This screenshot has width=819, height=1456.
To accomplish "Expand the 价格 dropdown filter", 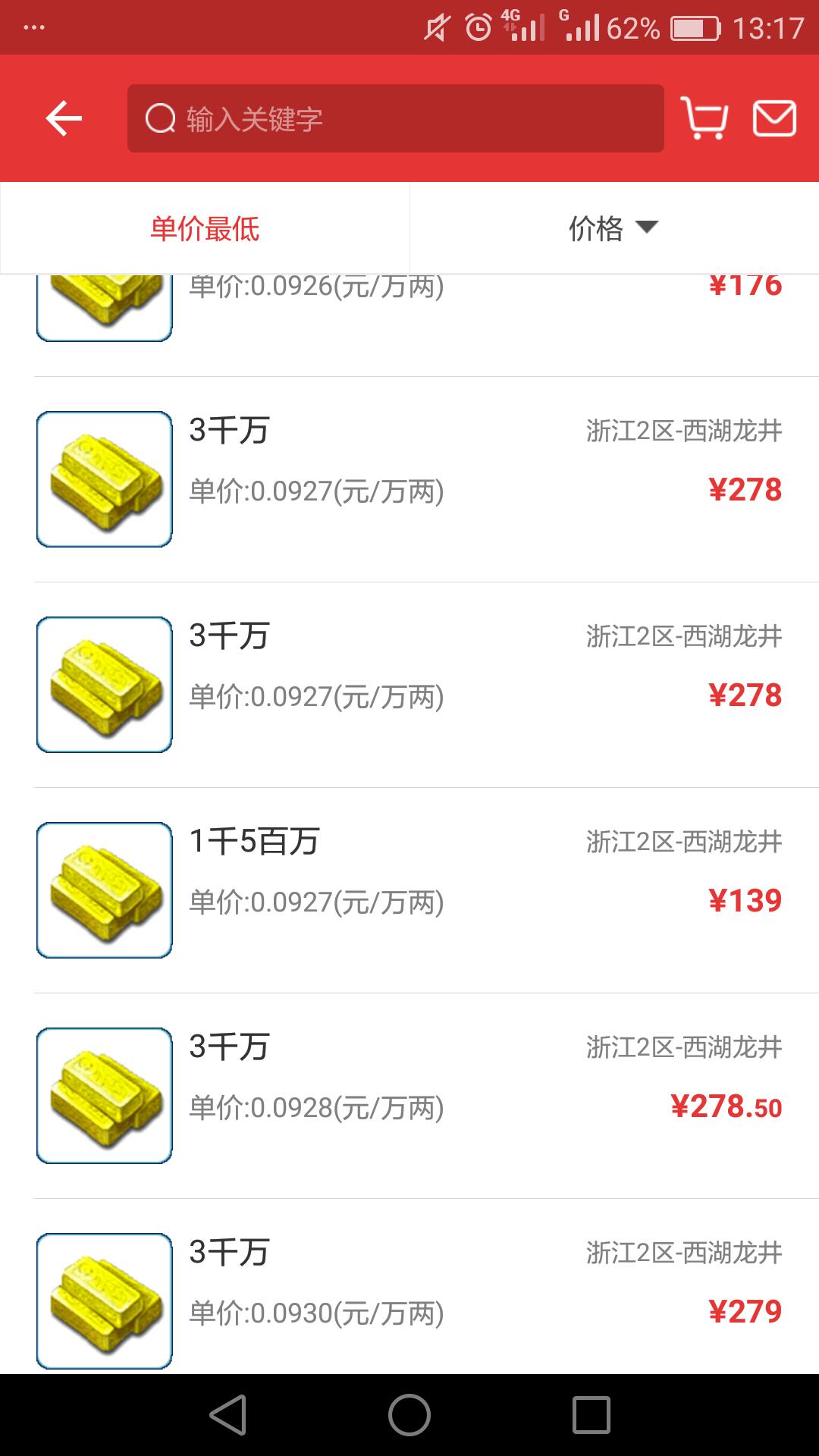I will [613, 228].
